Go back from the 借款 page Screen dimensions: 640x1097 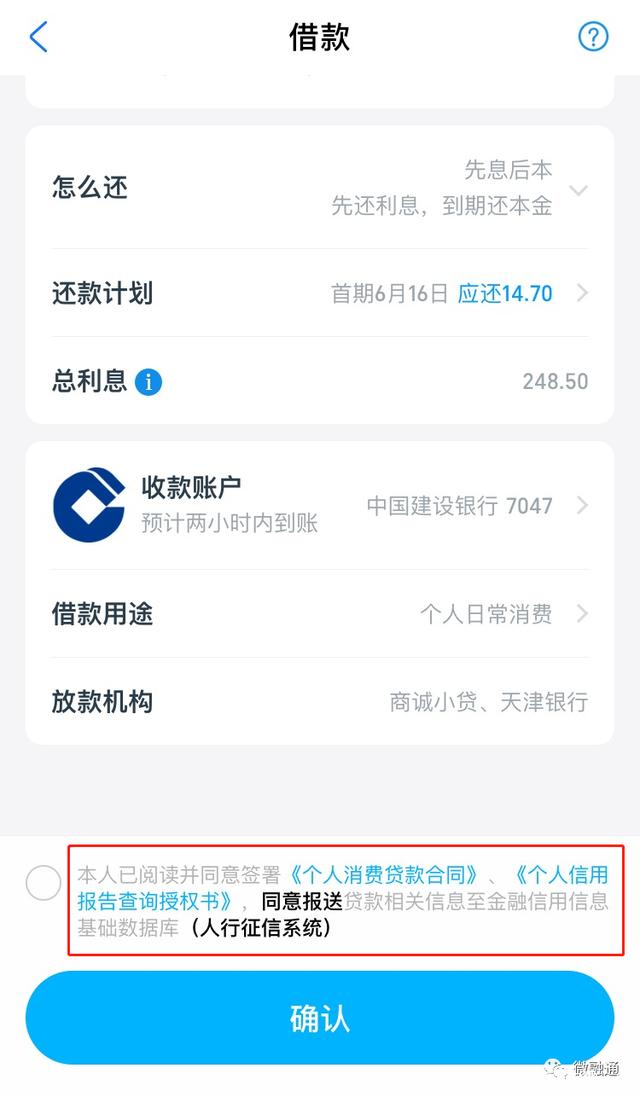[39, 37]
